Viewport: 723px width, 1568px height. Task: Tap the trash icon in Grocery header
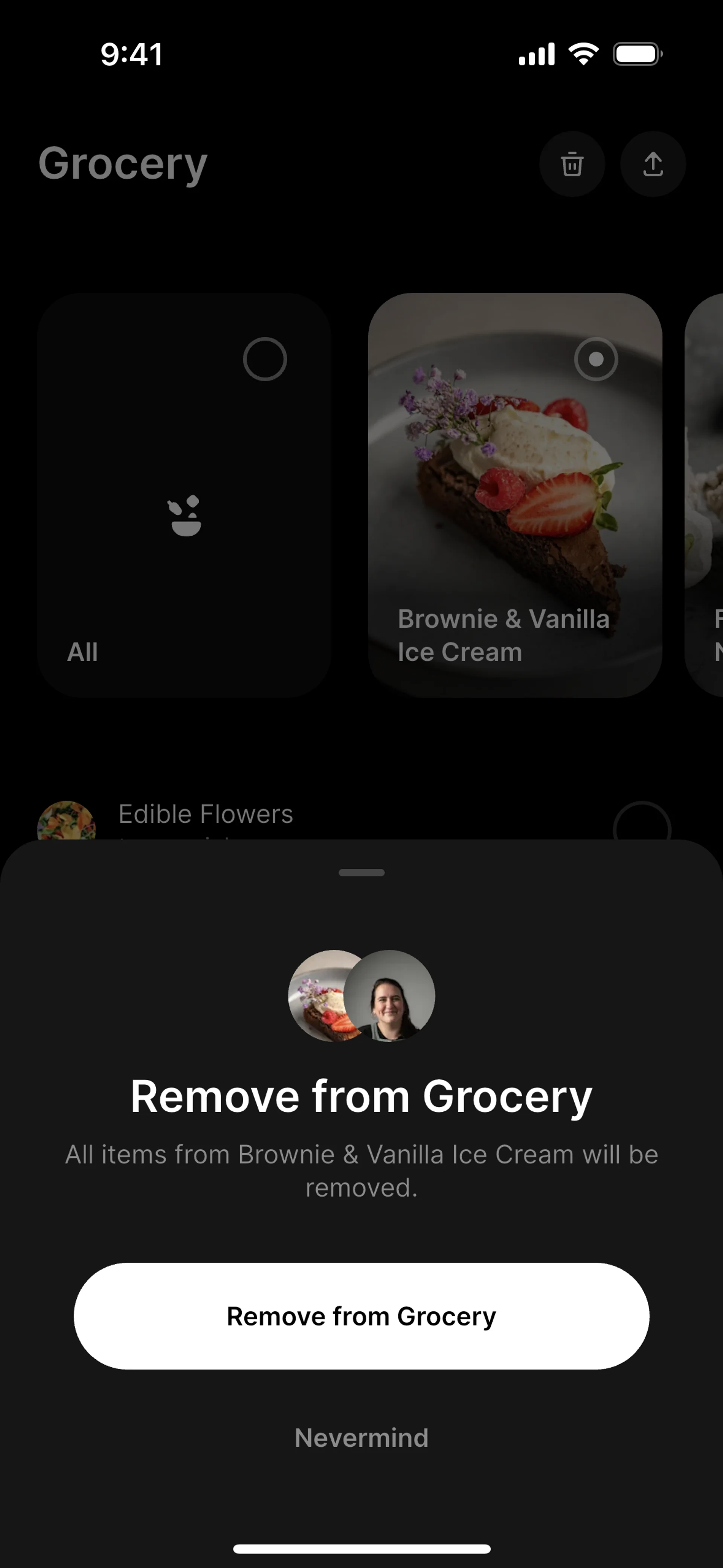click(572, 164)
